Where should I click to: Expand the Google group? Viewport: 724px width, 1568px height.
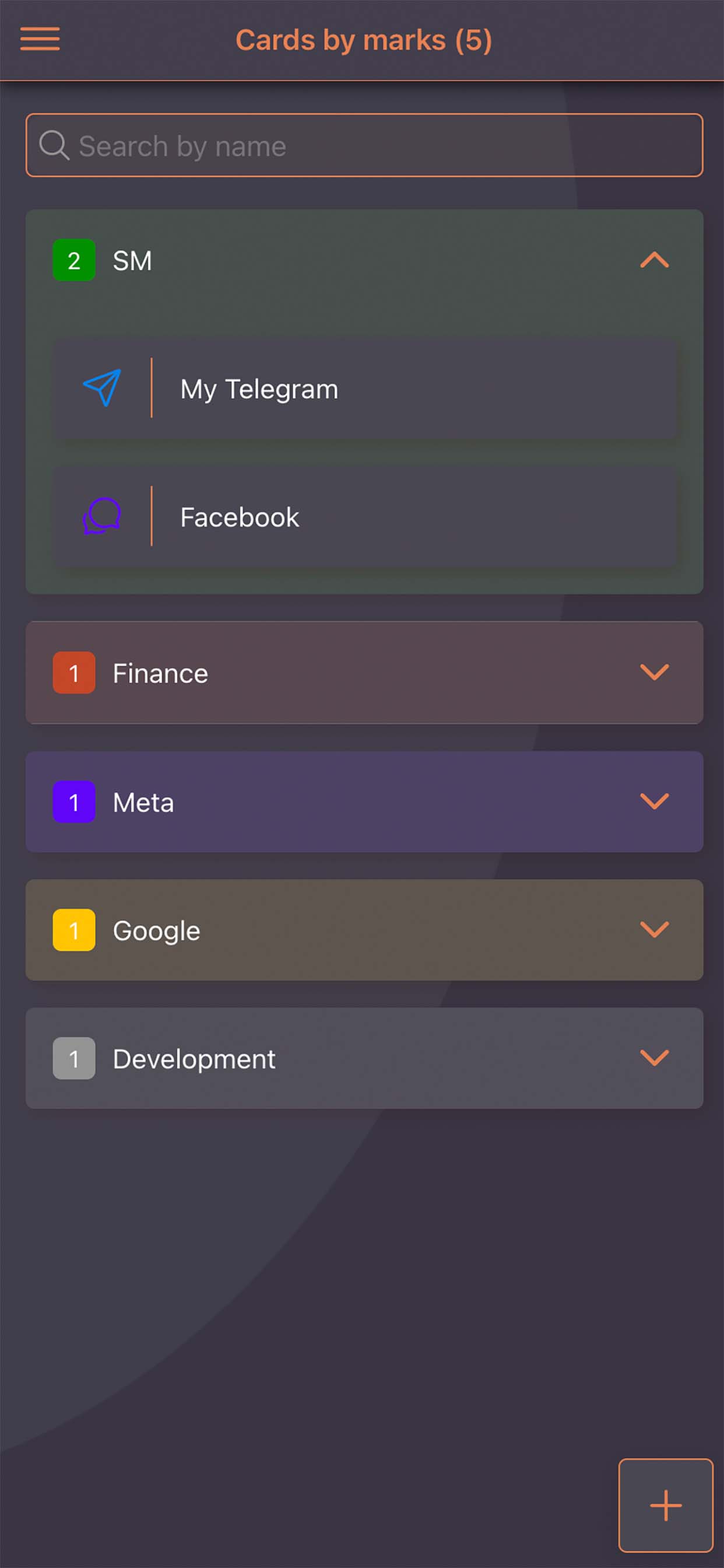[x=654, y=930]
